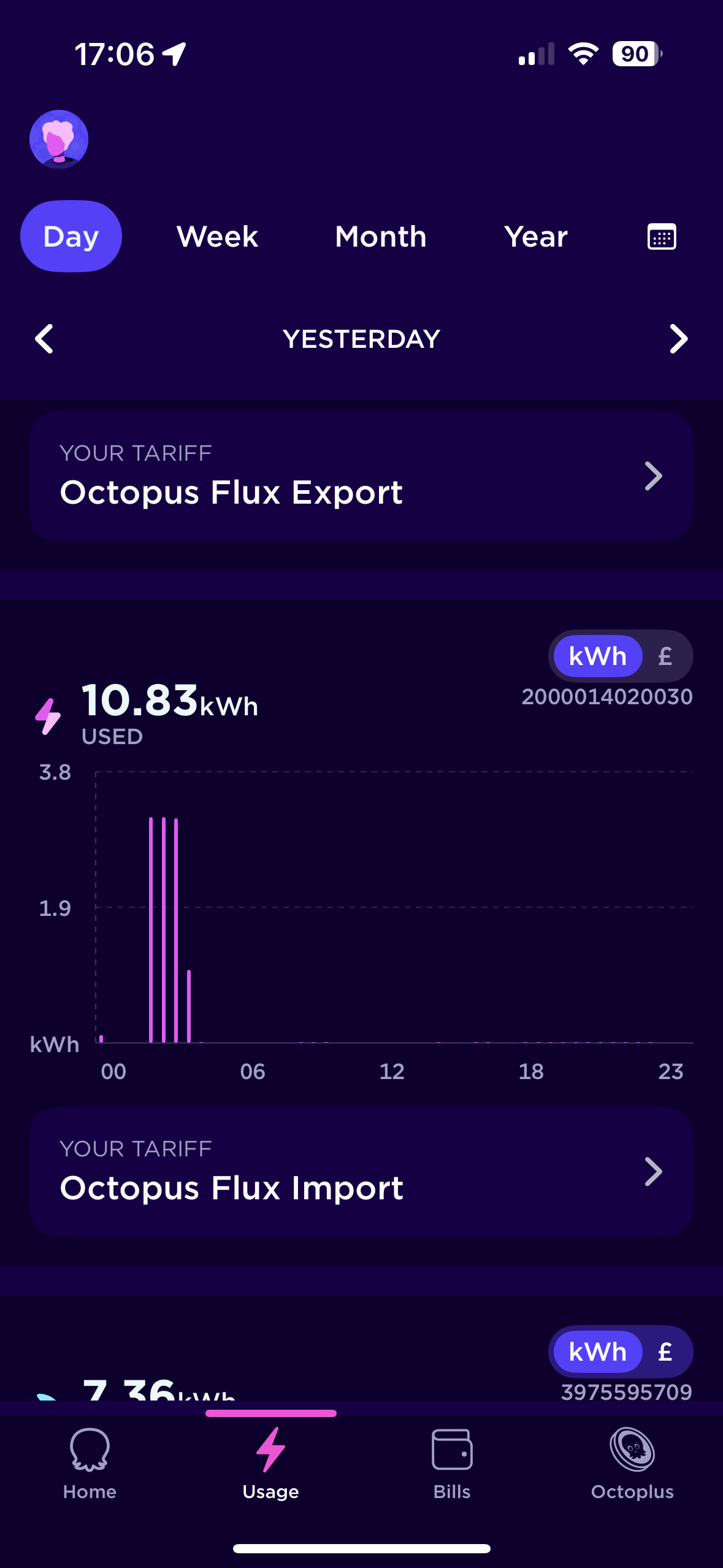Viewport: 723px width, 1568px height.
Task: Open the Octopus Flux Import tariff
Action: click(361, 1172)
